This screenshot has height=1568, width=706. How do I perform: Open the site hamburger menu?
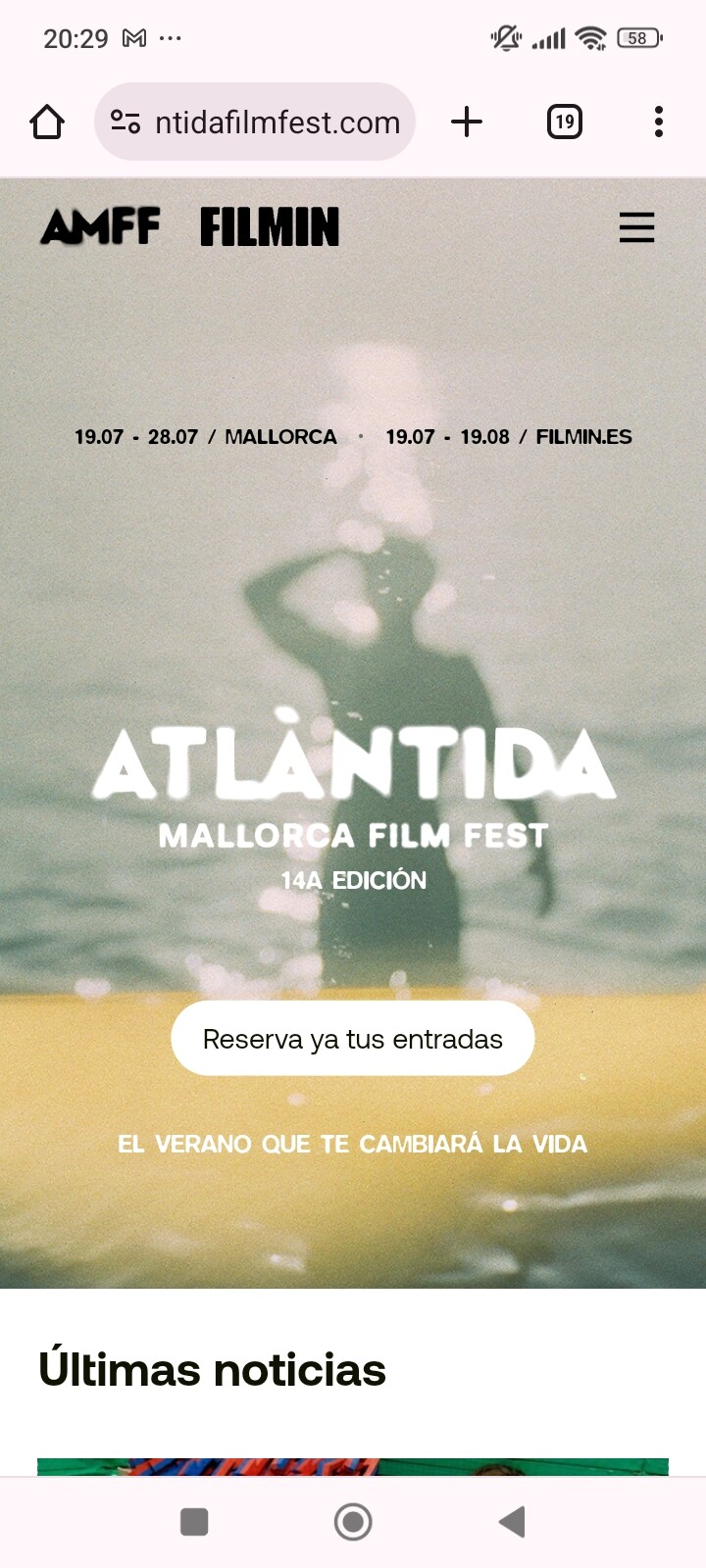(636, 227)
